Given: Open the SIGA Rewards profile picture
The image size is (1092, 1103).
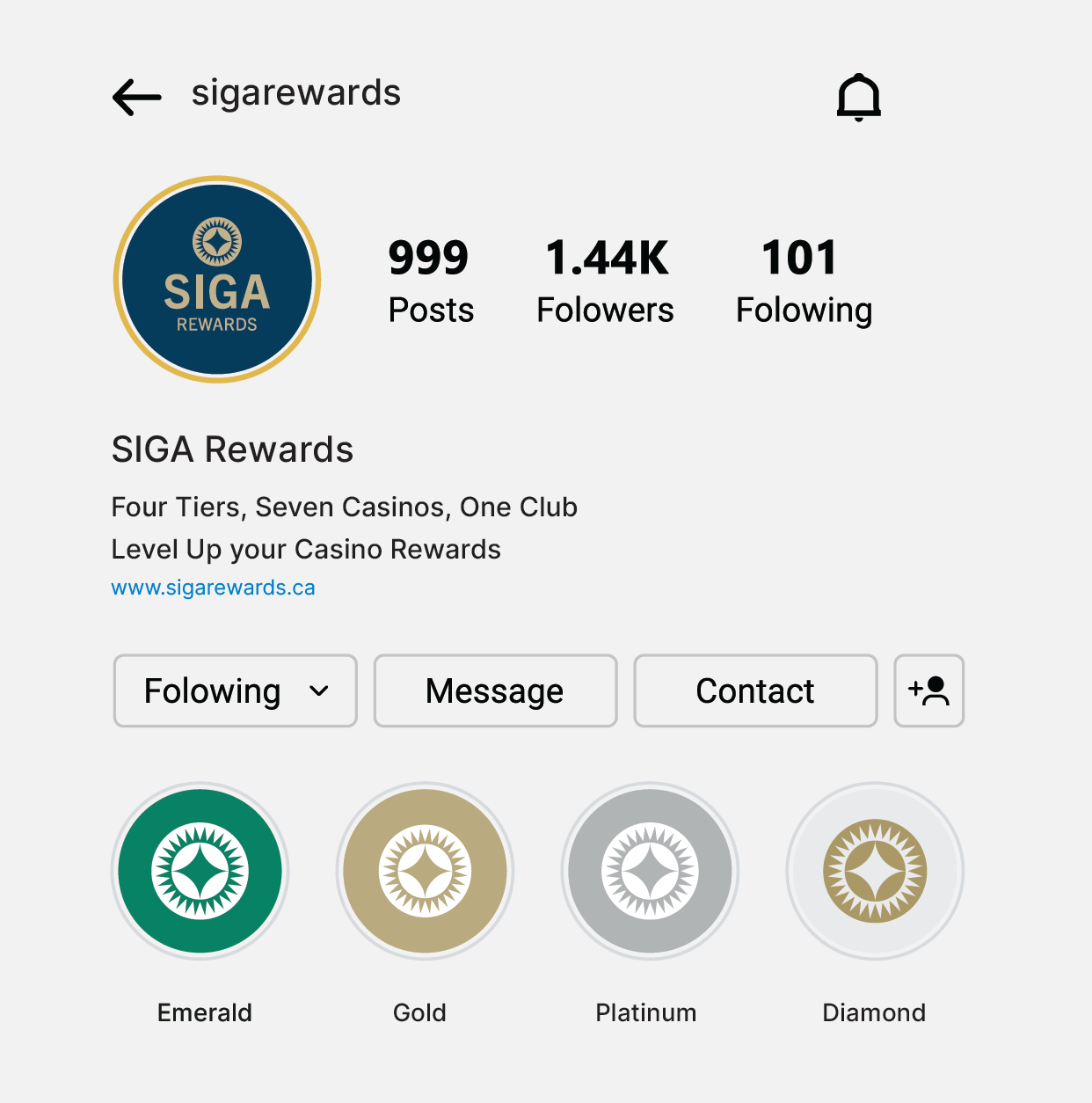Looking at the screenshot, I should tap(217, 280).
